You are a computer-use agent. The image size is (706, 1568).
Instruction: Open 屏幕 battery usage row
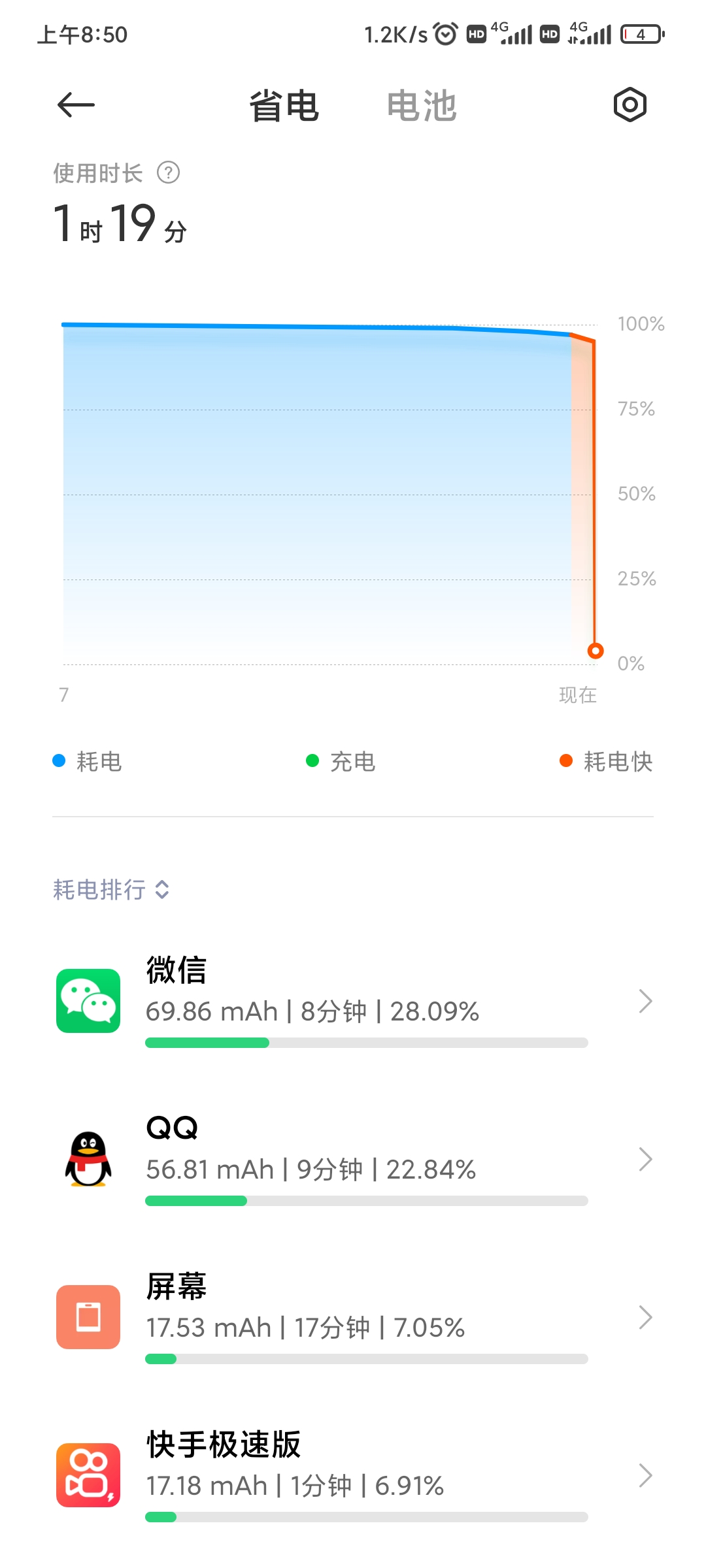point(353,1317)
